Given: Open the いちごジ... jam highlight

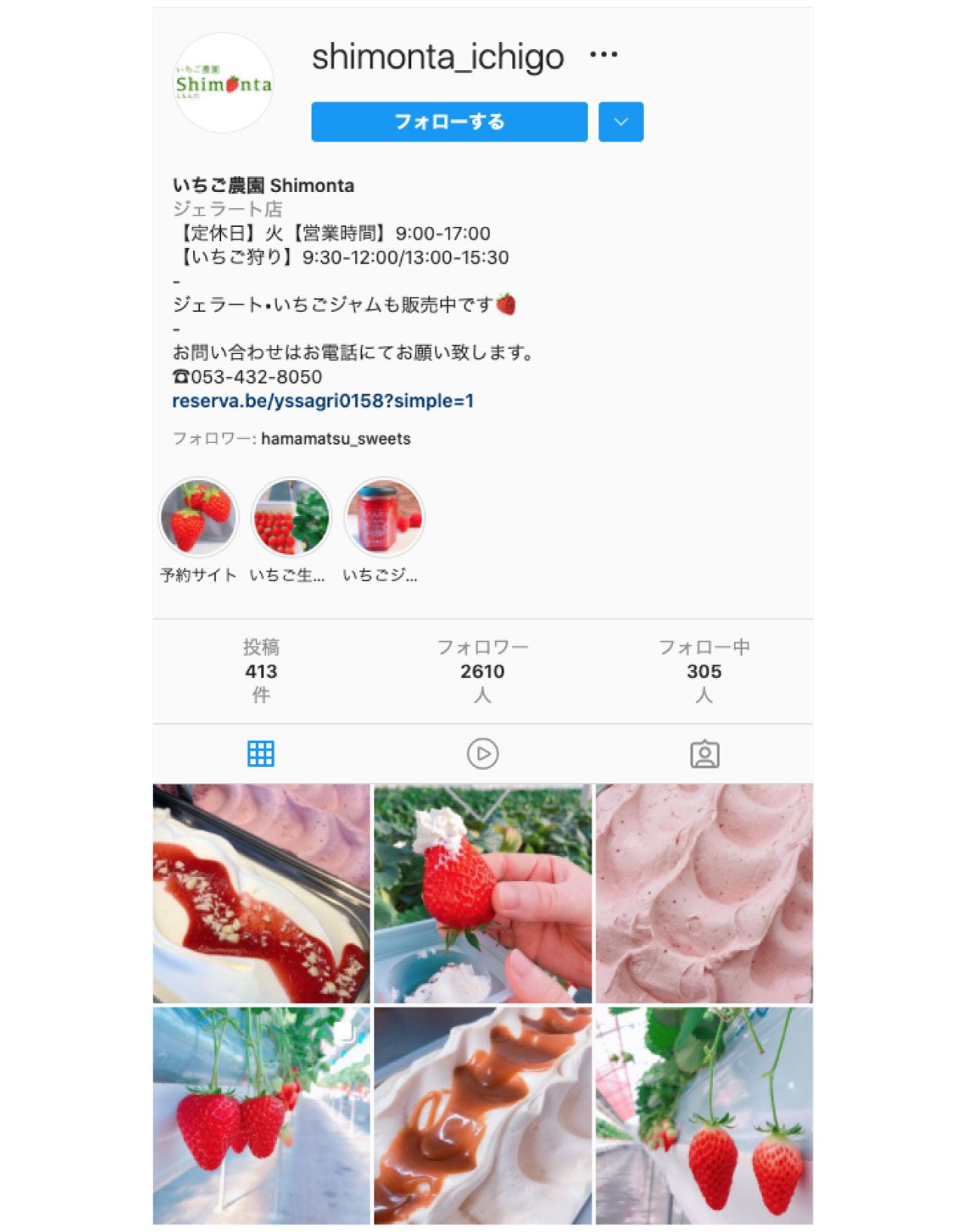Looking at the screenshot, I should pos(384,518).
